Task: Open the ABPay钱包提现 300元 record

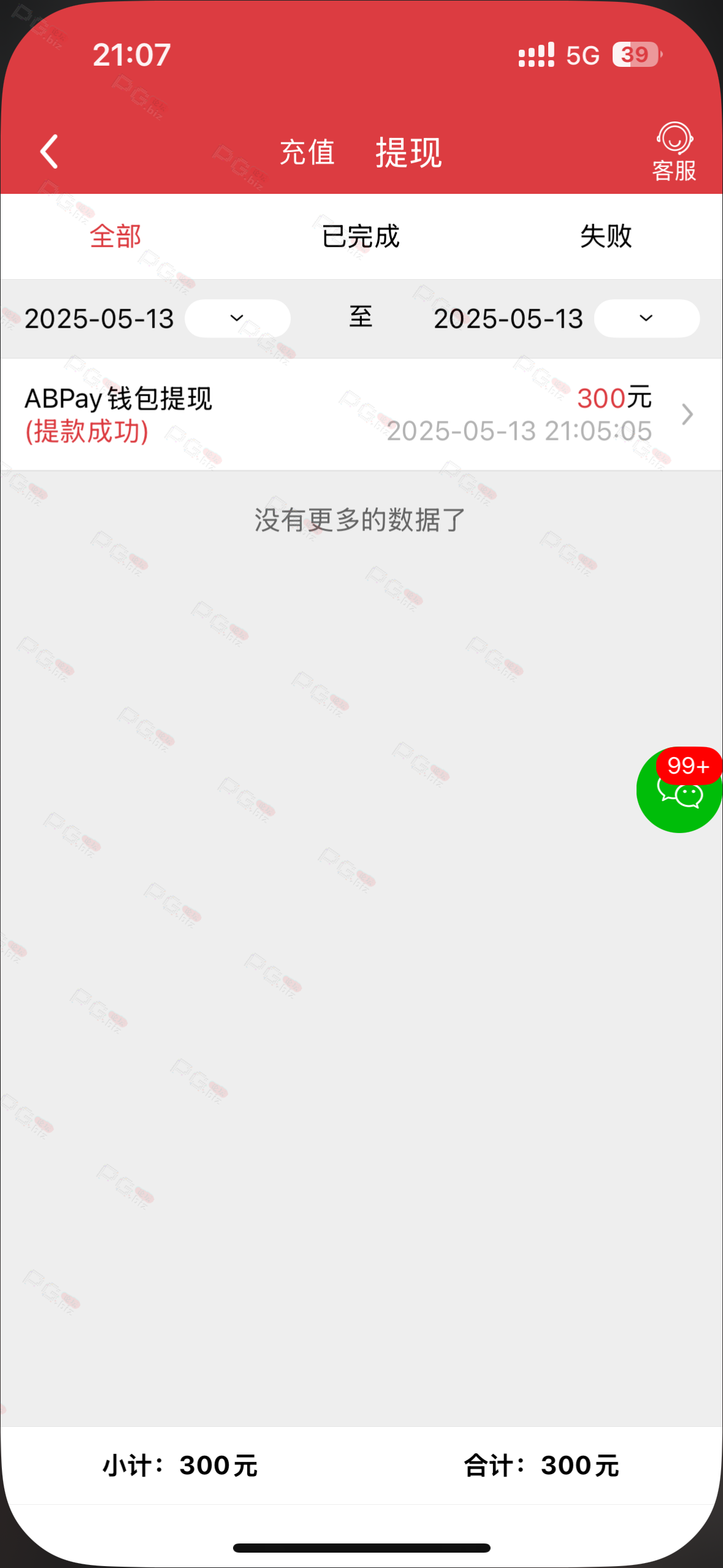Action: pos(361,415)
